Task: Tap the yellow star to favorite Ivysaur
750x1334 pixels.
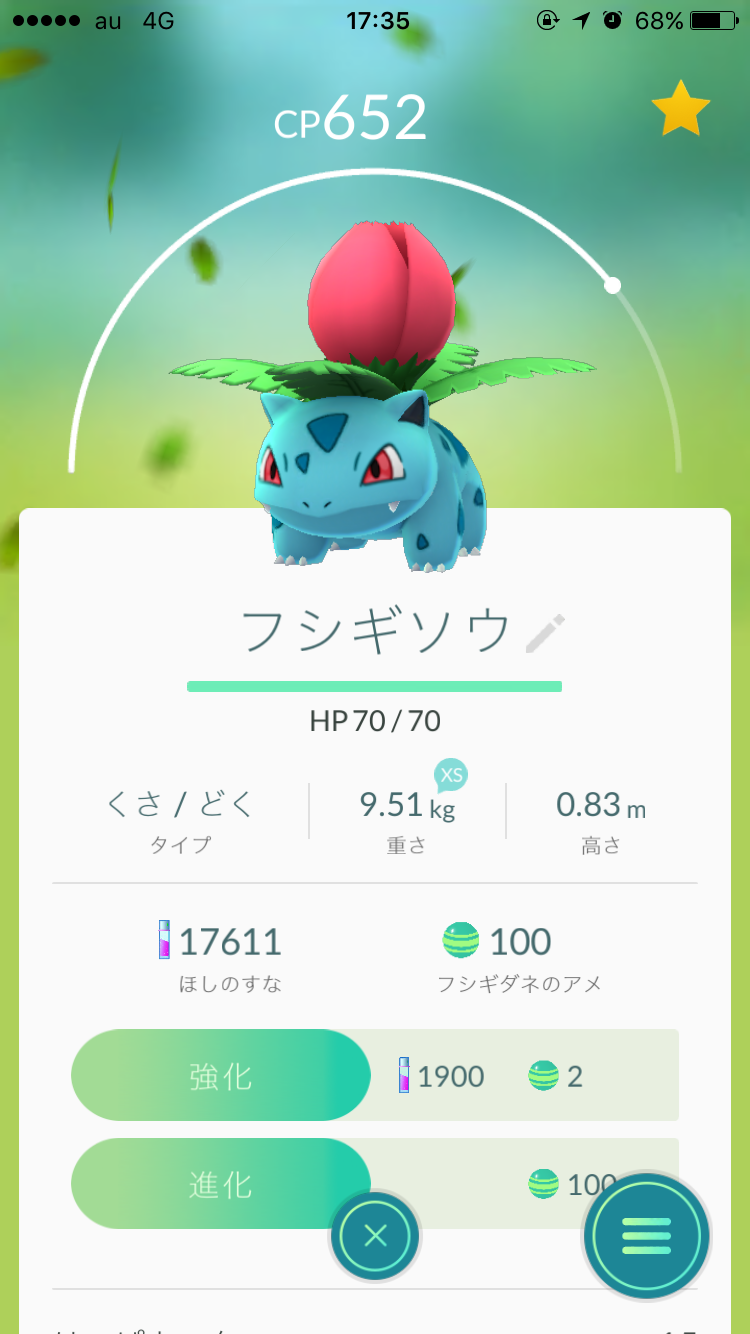Action: tap(679, 106)
